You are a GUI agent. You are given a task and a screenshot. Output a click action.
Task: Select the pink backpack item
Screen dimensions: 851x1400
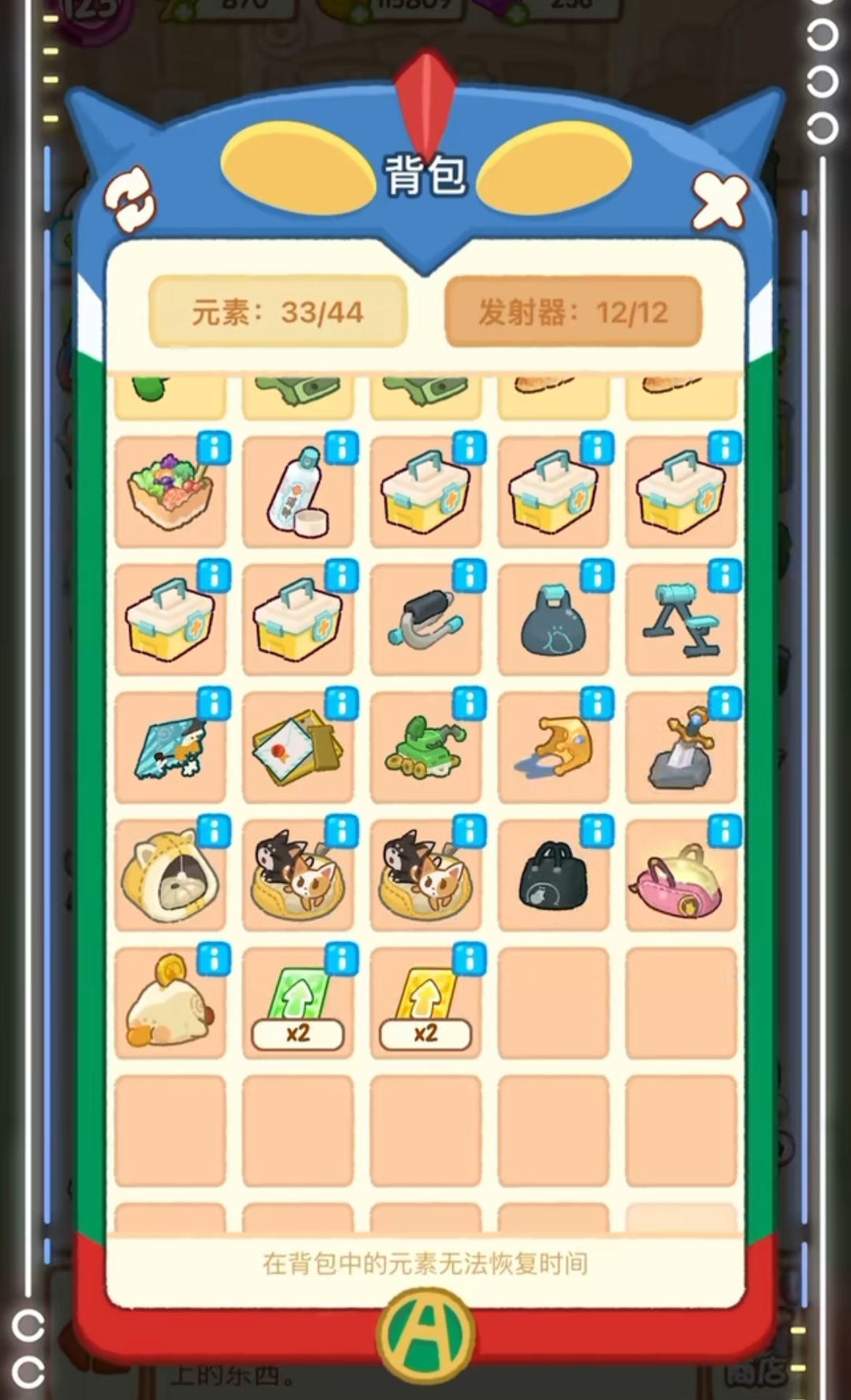(680, 877)
